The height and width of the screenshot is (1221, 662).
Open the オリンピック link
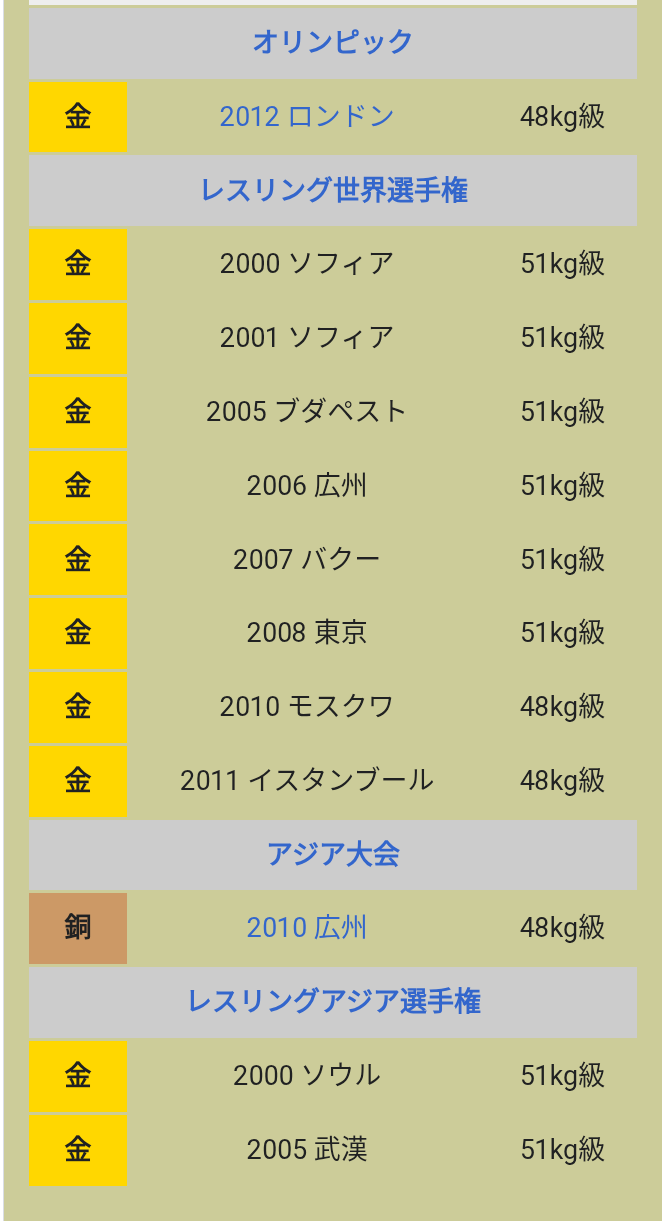[x=333, y=42]
